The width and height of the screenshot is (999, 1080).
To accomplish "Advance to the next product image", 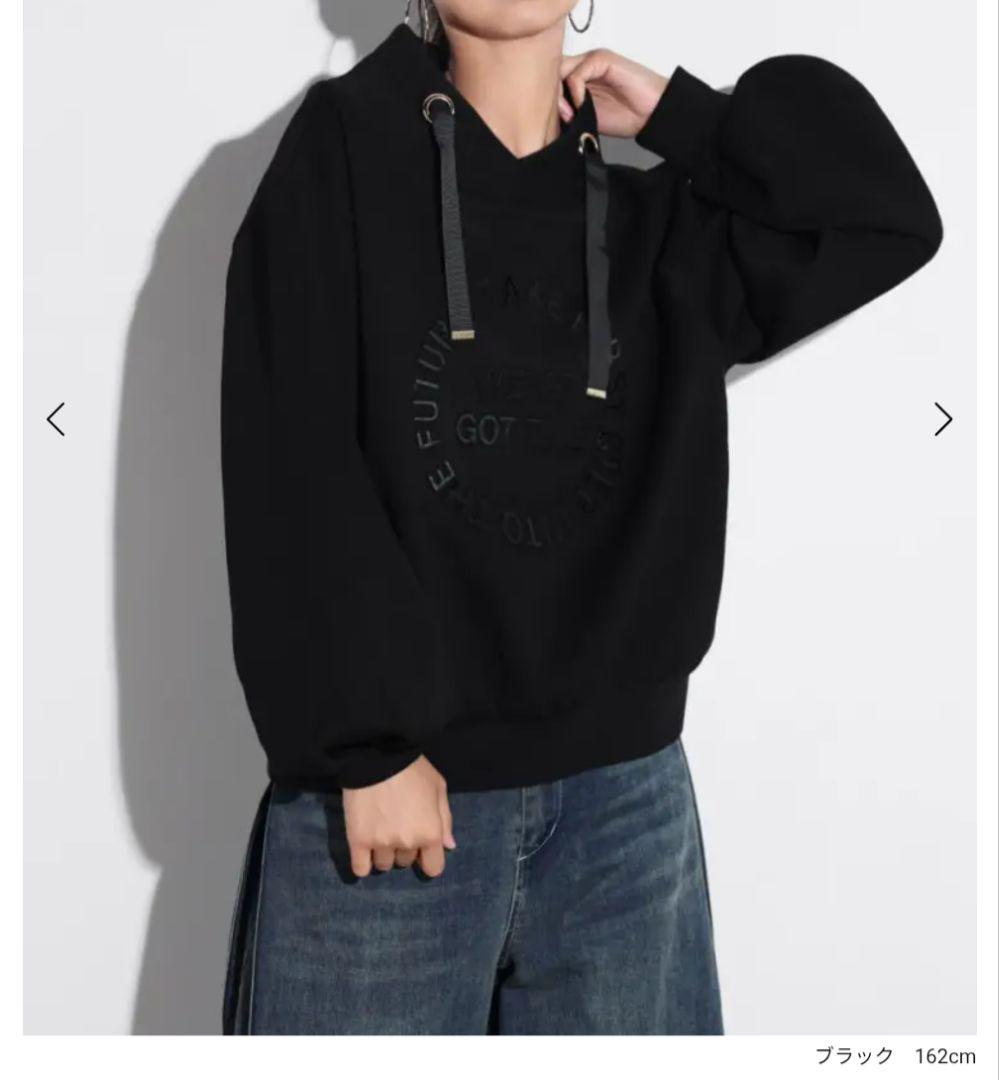I will click(943, 419).
